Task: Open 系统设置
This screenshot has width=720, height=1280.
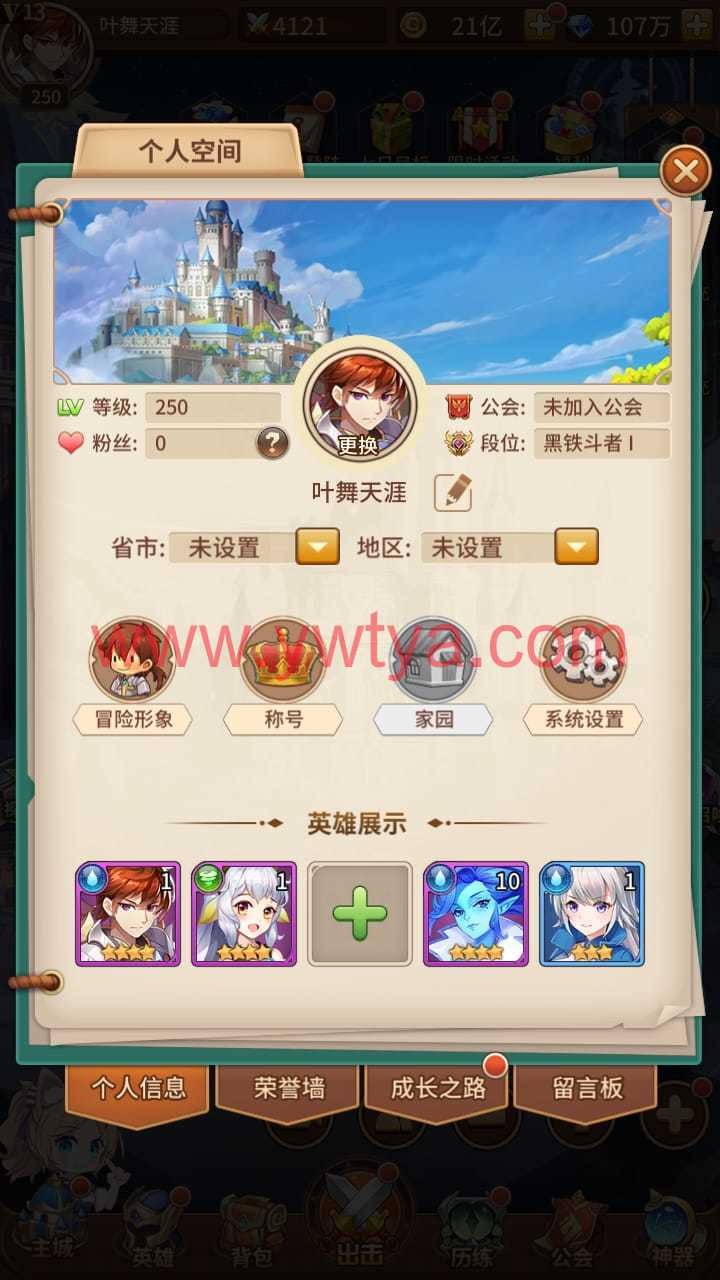Action: [x=584, y=660]
